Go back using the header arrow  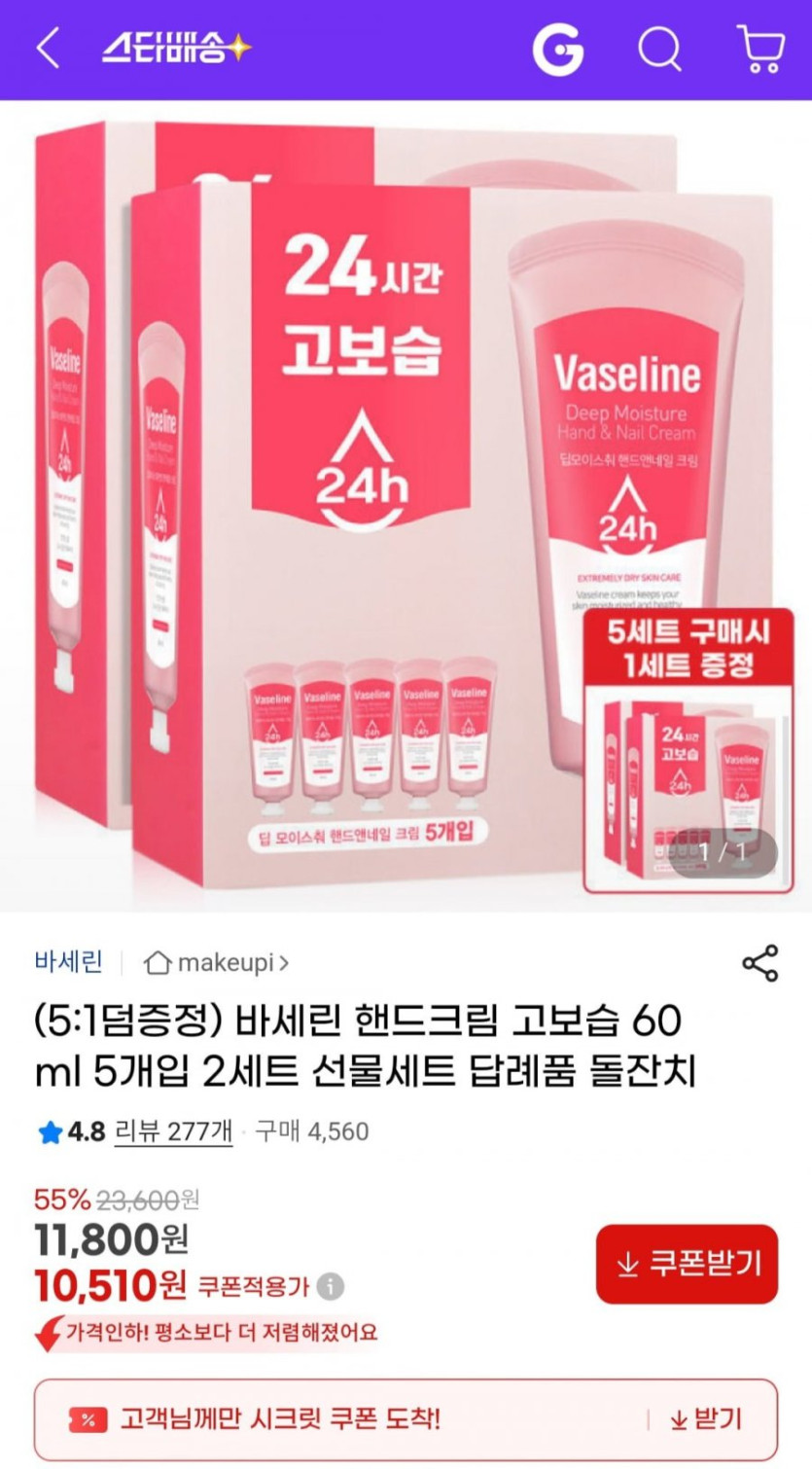point(48,48)
